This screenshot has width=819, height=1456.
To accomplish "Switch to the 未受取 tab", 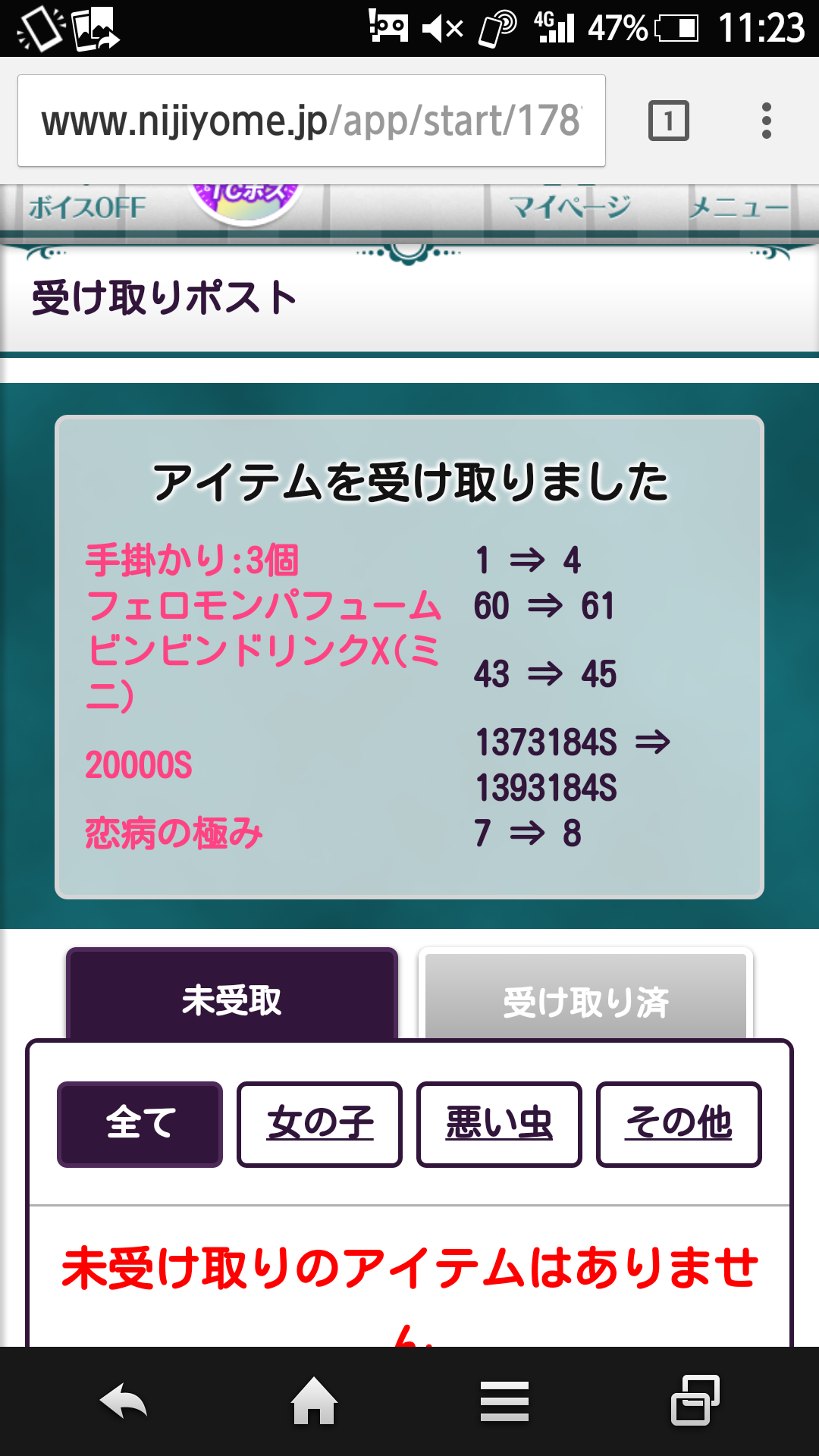I will (232, 999).
